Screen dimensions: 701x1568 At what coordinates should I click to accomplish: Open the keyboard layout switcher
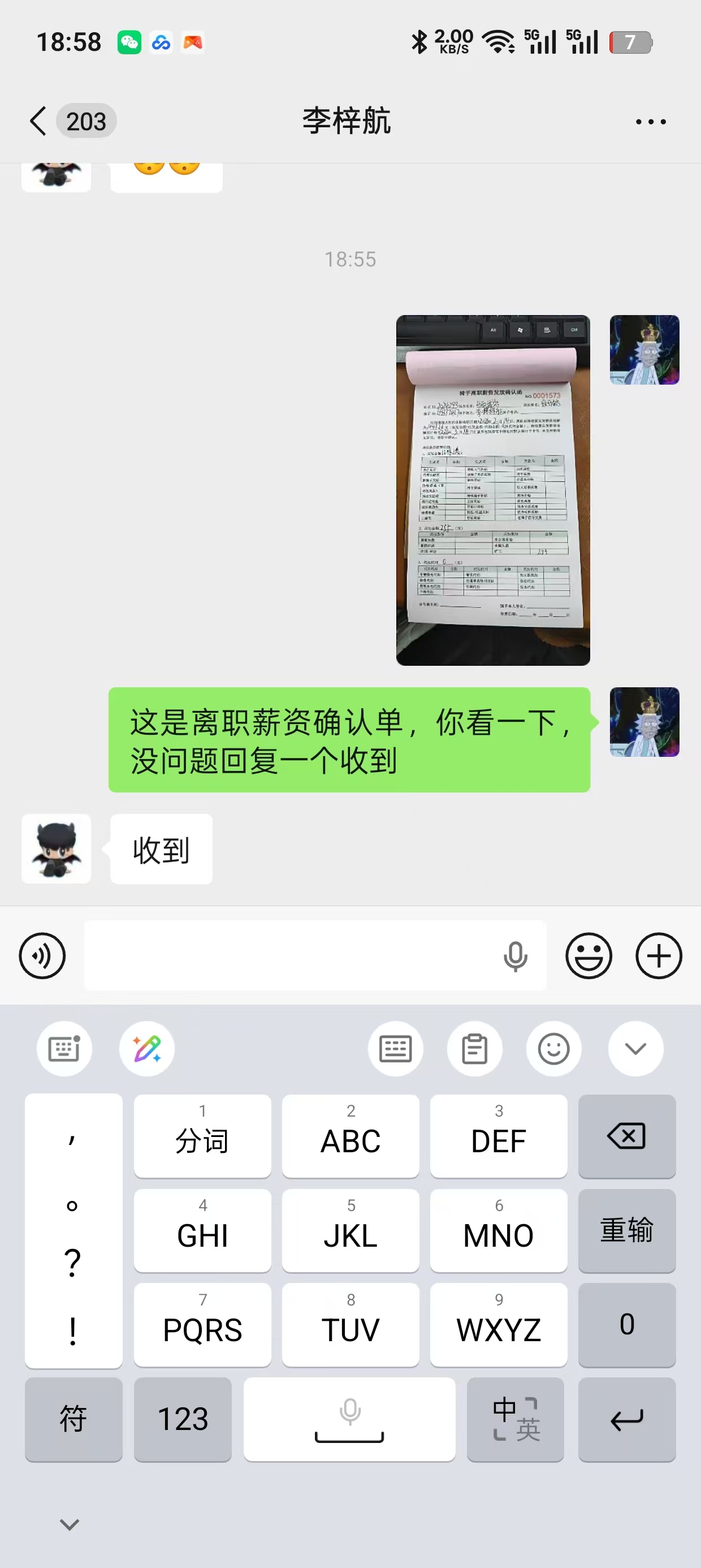[396, 1049]
